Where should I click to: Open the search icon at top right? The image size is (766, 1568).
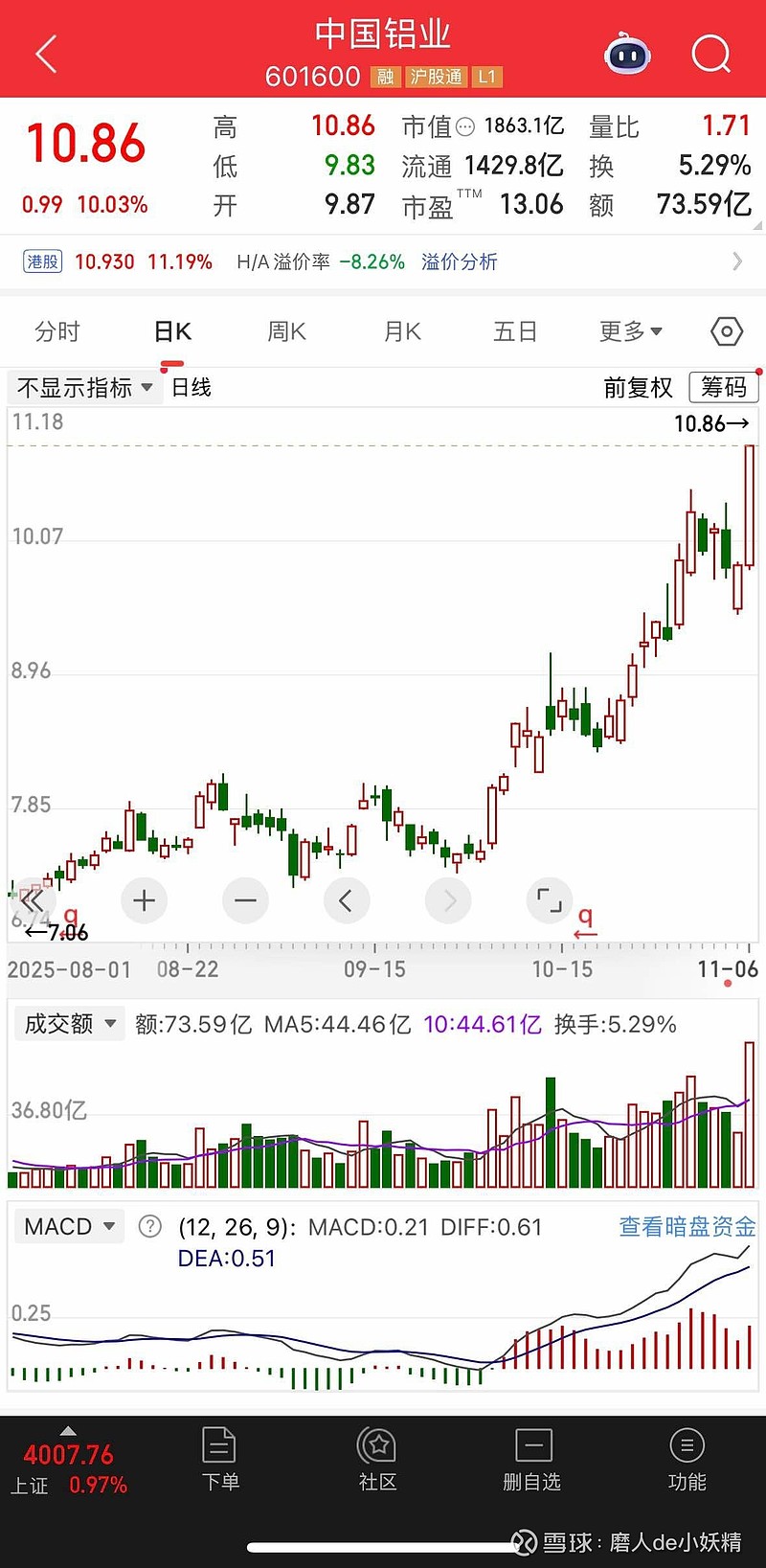[x=711, y=54]
